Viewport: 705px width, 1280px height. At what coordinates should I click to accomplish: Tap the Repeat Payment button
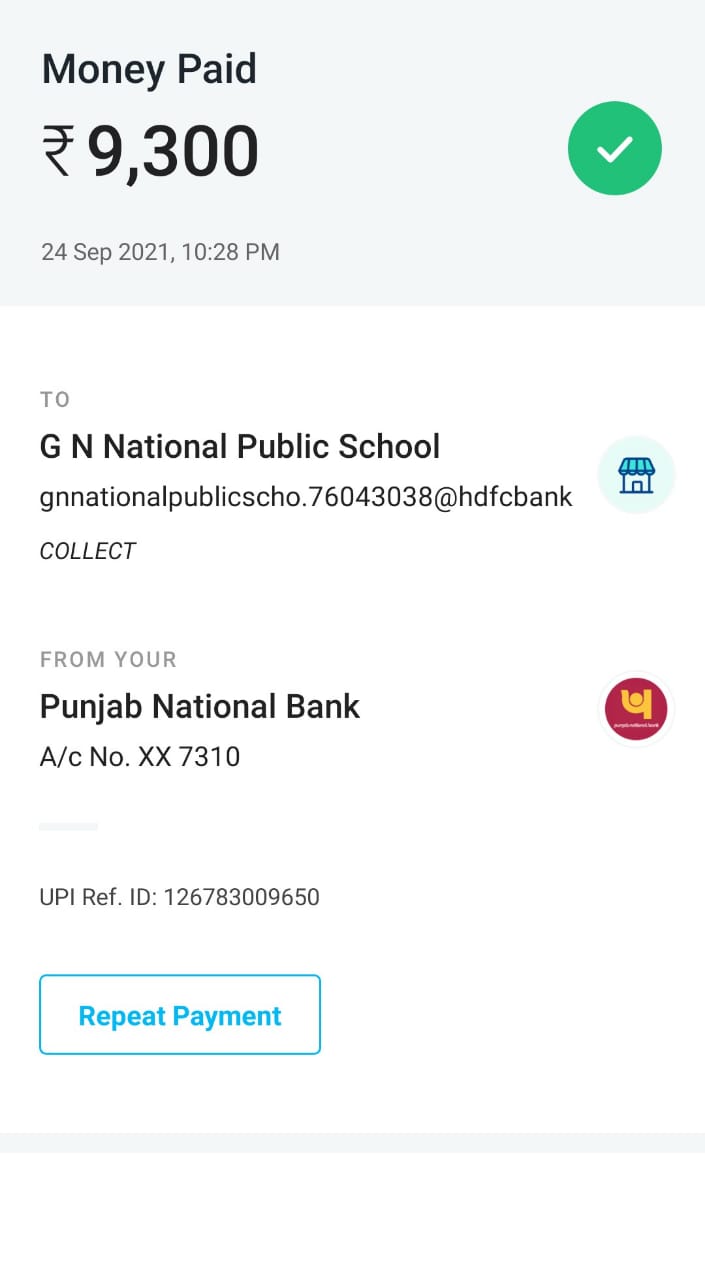tap(180, 1015)
